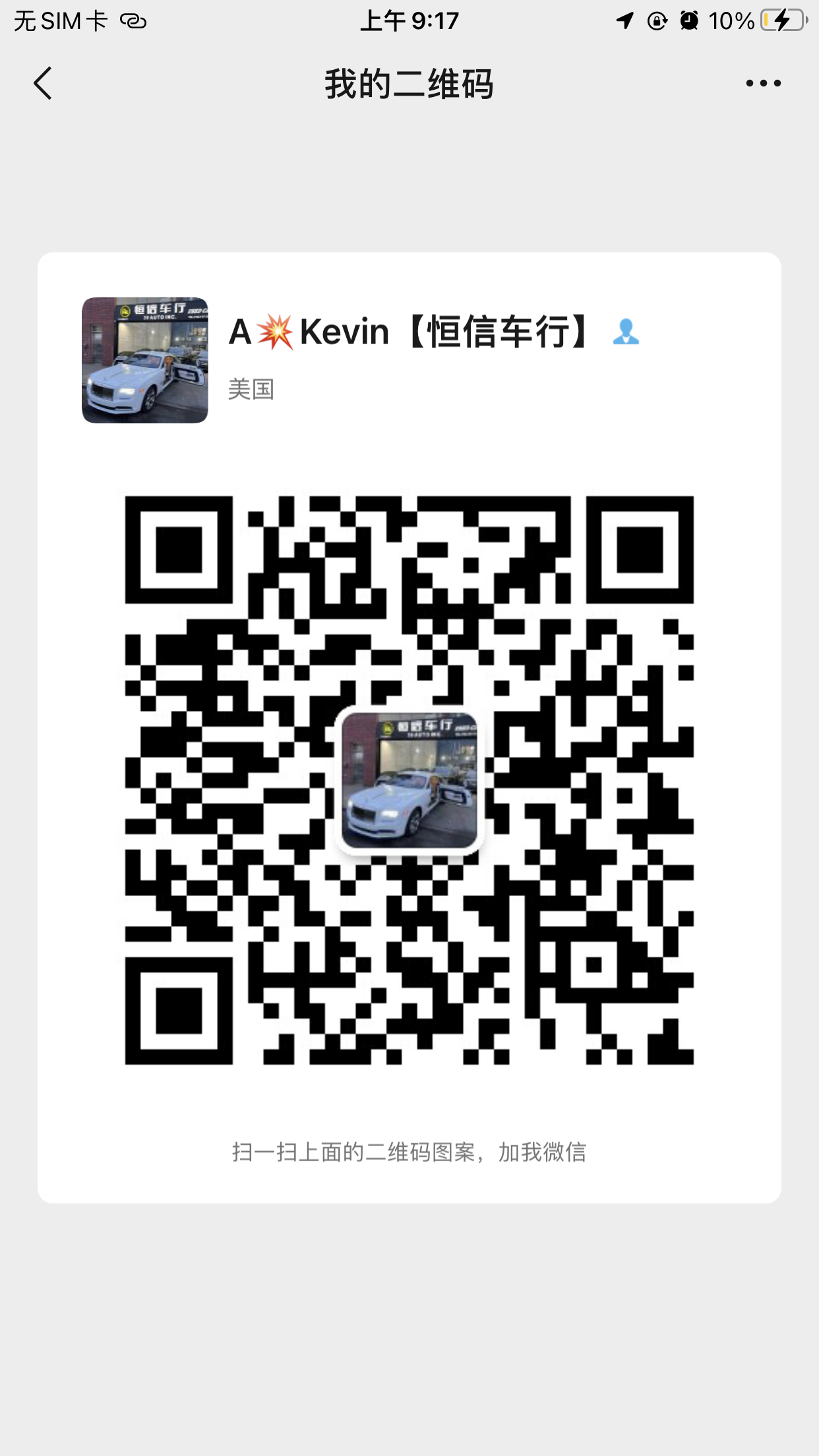819x1456 pixels.
Task: Open the three-dot more options menu
Action: 763,83
